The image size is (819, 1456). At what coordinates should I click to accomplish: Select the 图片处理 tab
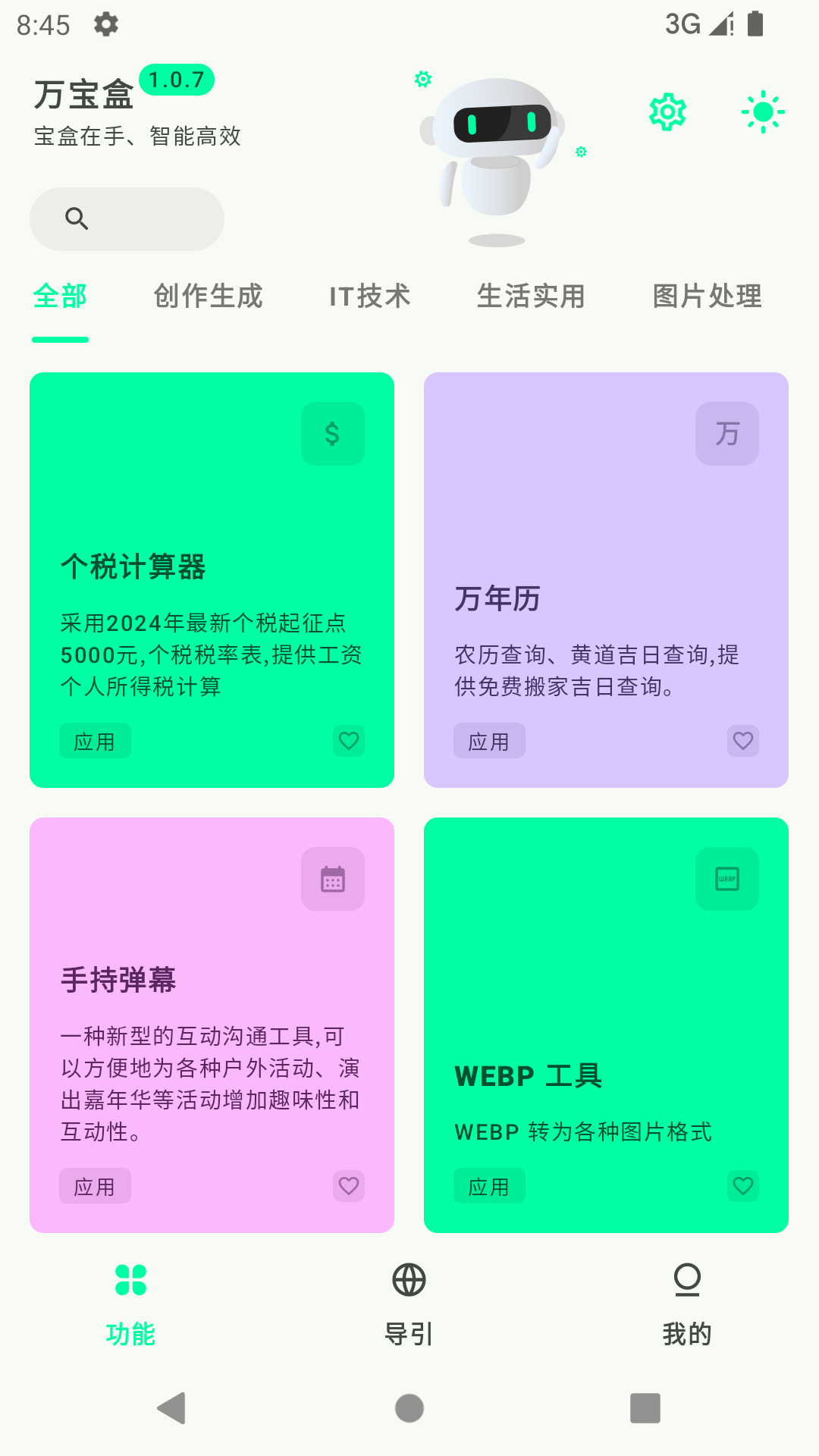pos(707,296)
